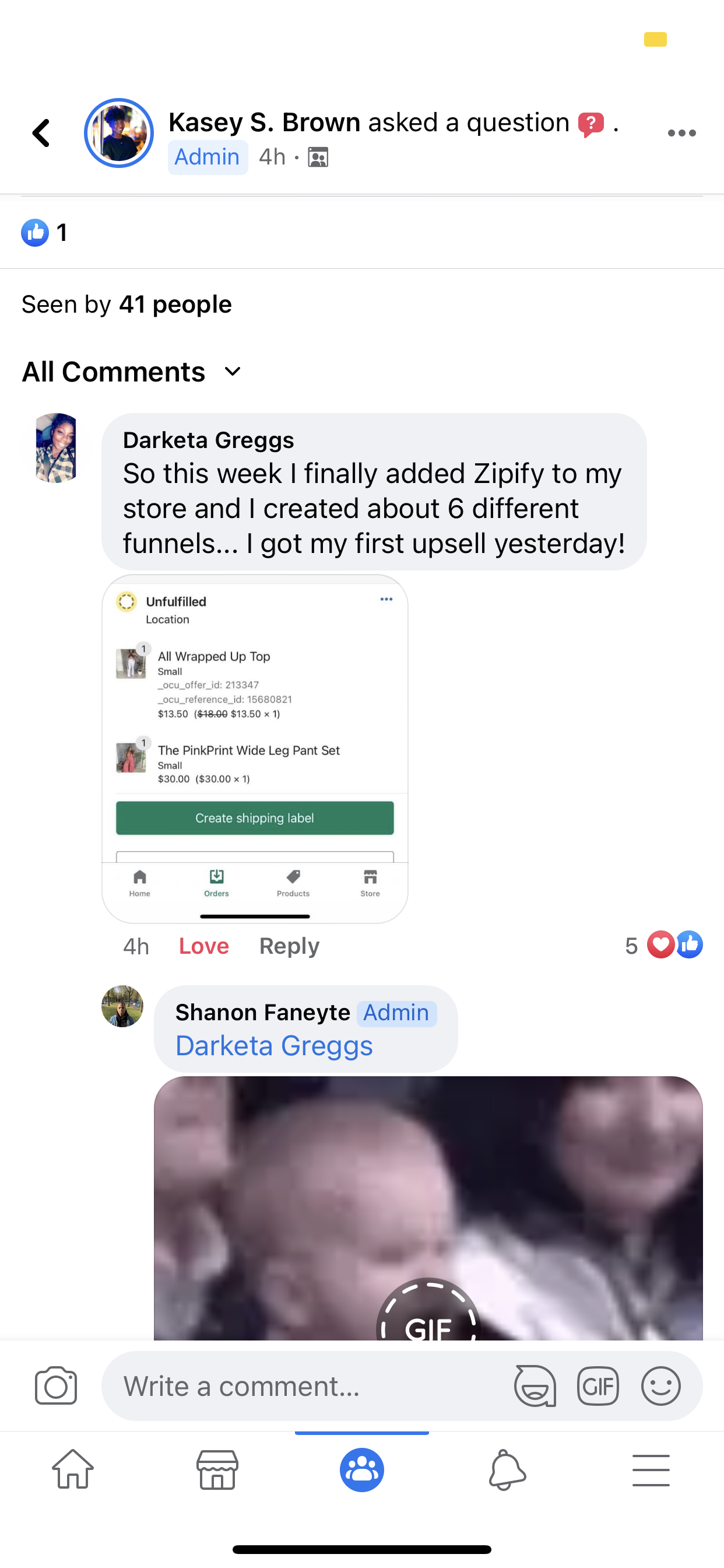View the post's like reactions
The image size is (724, 1568).
point(44,233)
